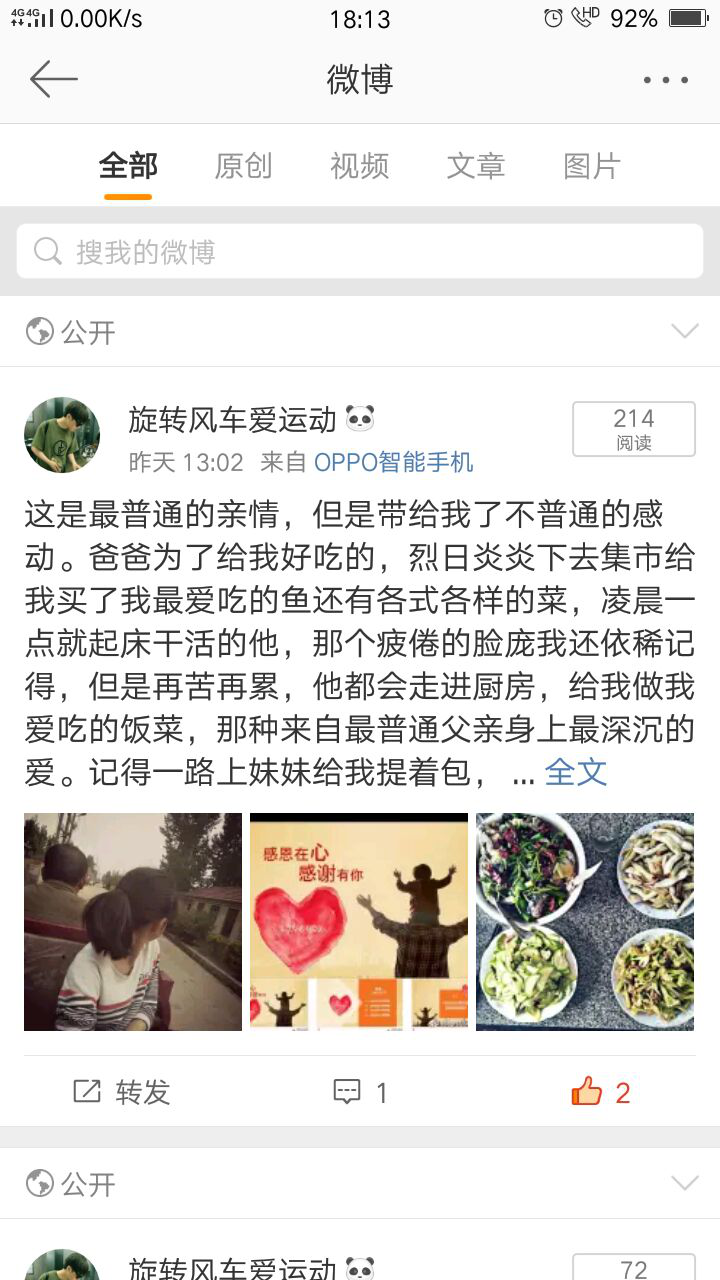720x1280 pixels.
Task: Open comments on the first post
Action: [x=360, y=1092]
